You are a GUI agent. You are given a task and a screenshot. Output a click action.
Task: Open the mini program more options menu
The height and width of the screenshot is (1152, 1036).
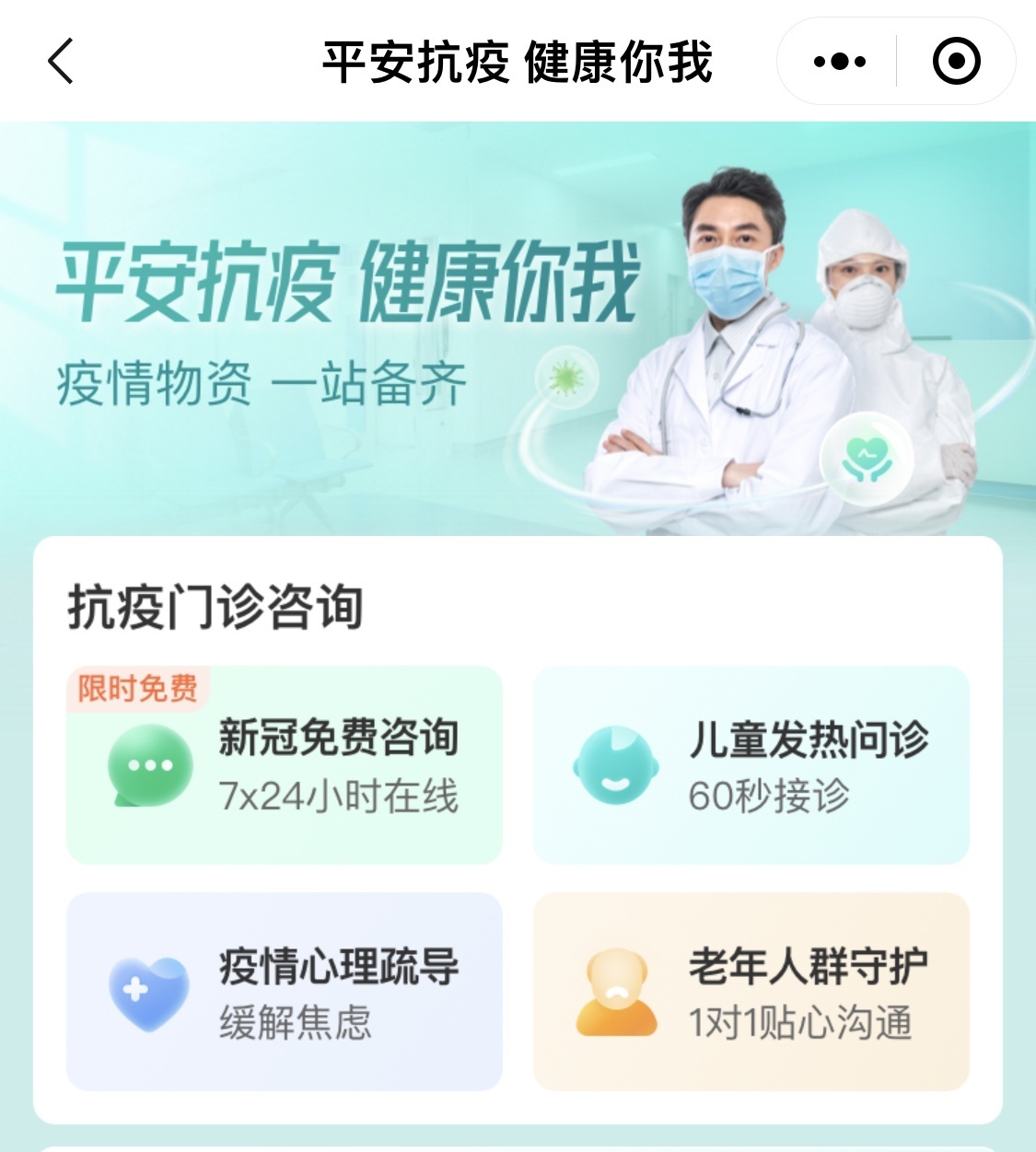click(x=839, y=62)
